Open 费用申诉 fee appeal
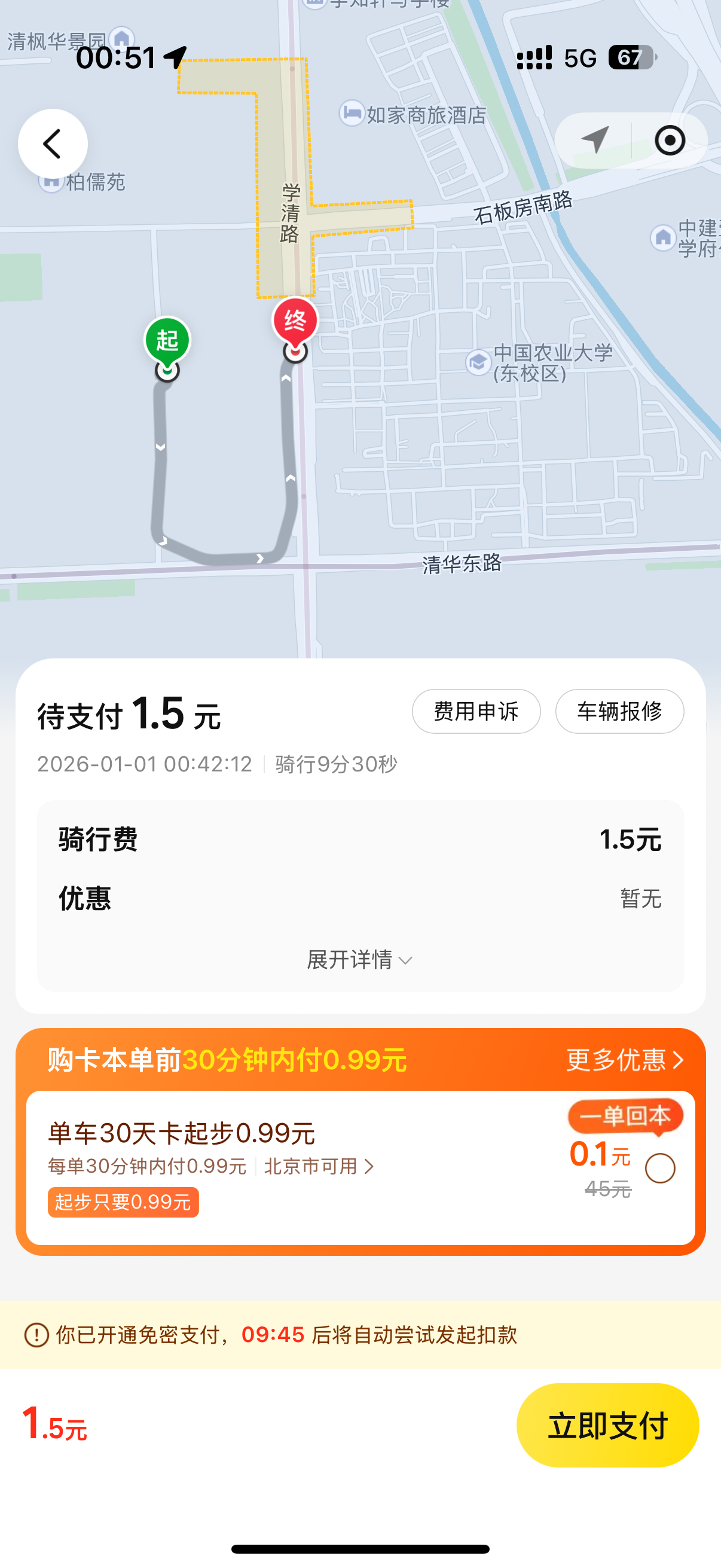This screenshot has height=1568, width=721. 476,711
